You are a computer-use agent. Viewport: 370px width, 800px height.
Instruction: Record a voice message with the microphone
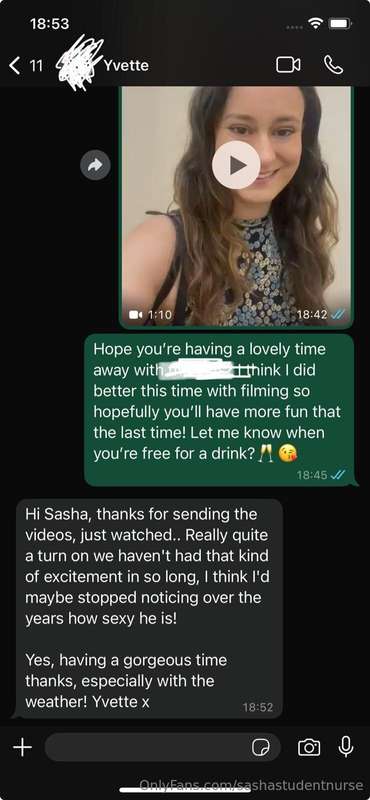(346, 747)
